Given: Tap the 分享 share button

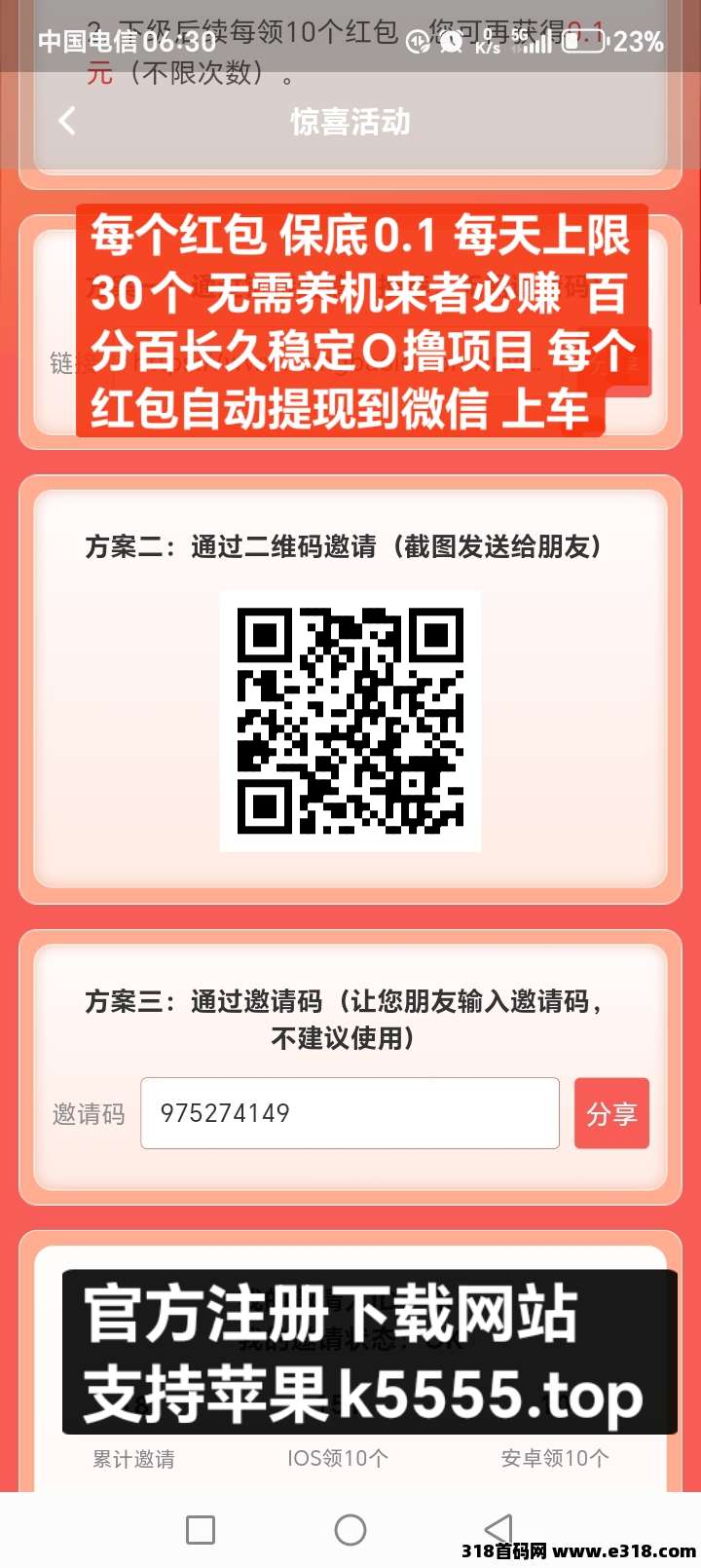Looking at the screenshot, I should click(612, 1113).
